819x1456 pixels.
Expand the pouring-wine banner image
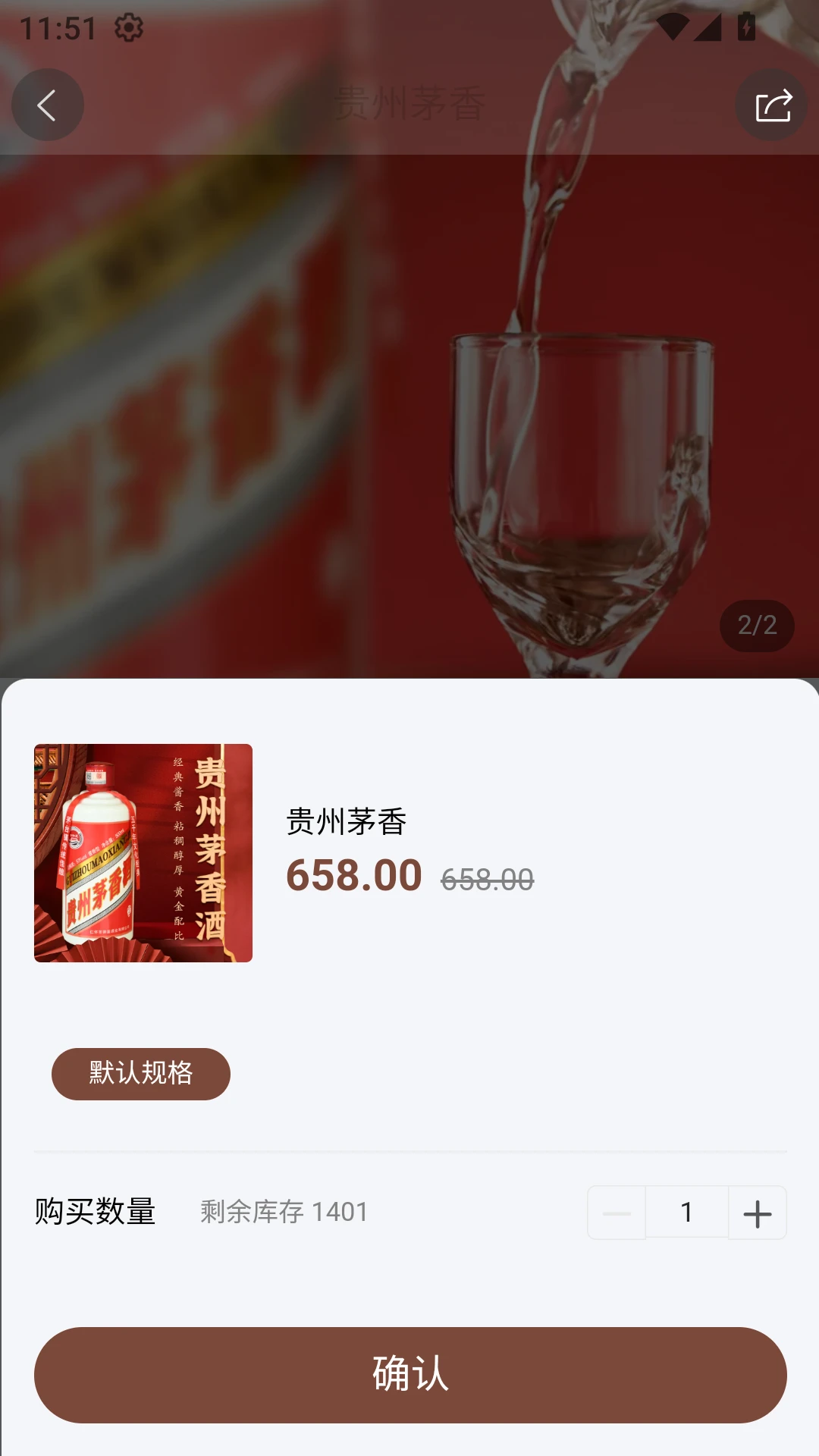coord(409,341)
